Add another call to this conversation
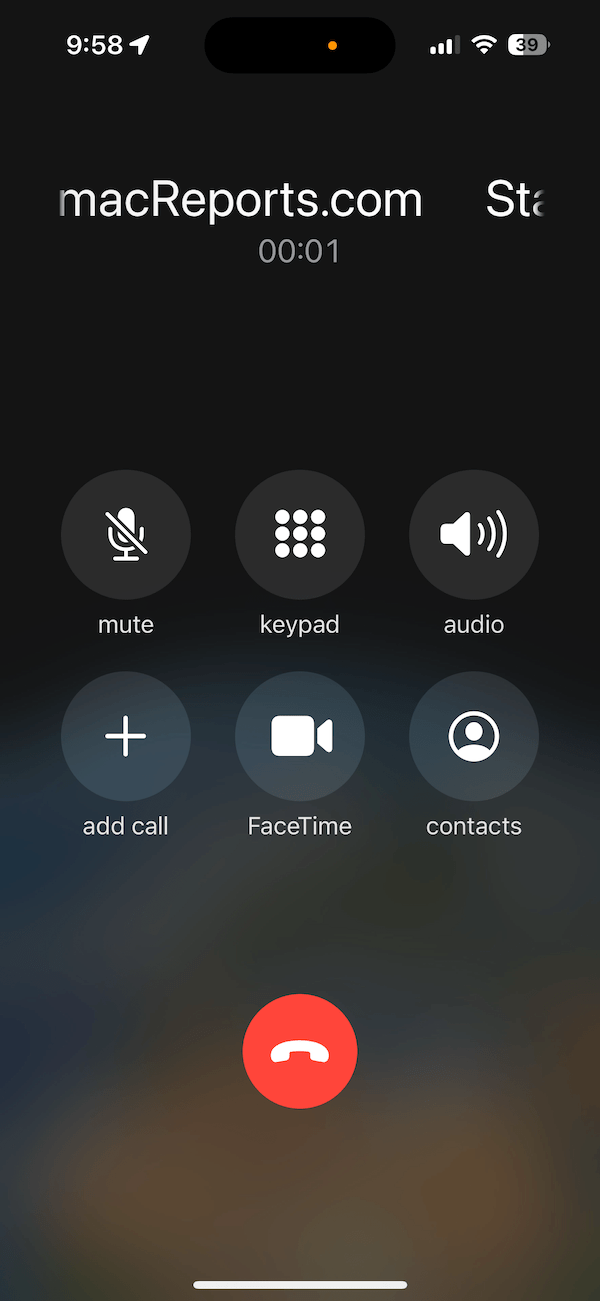The height and width of the screenshot is (1301, 600). pos(126,736)
